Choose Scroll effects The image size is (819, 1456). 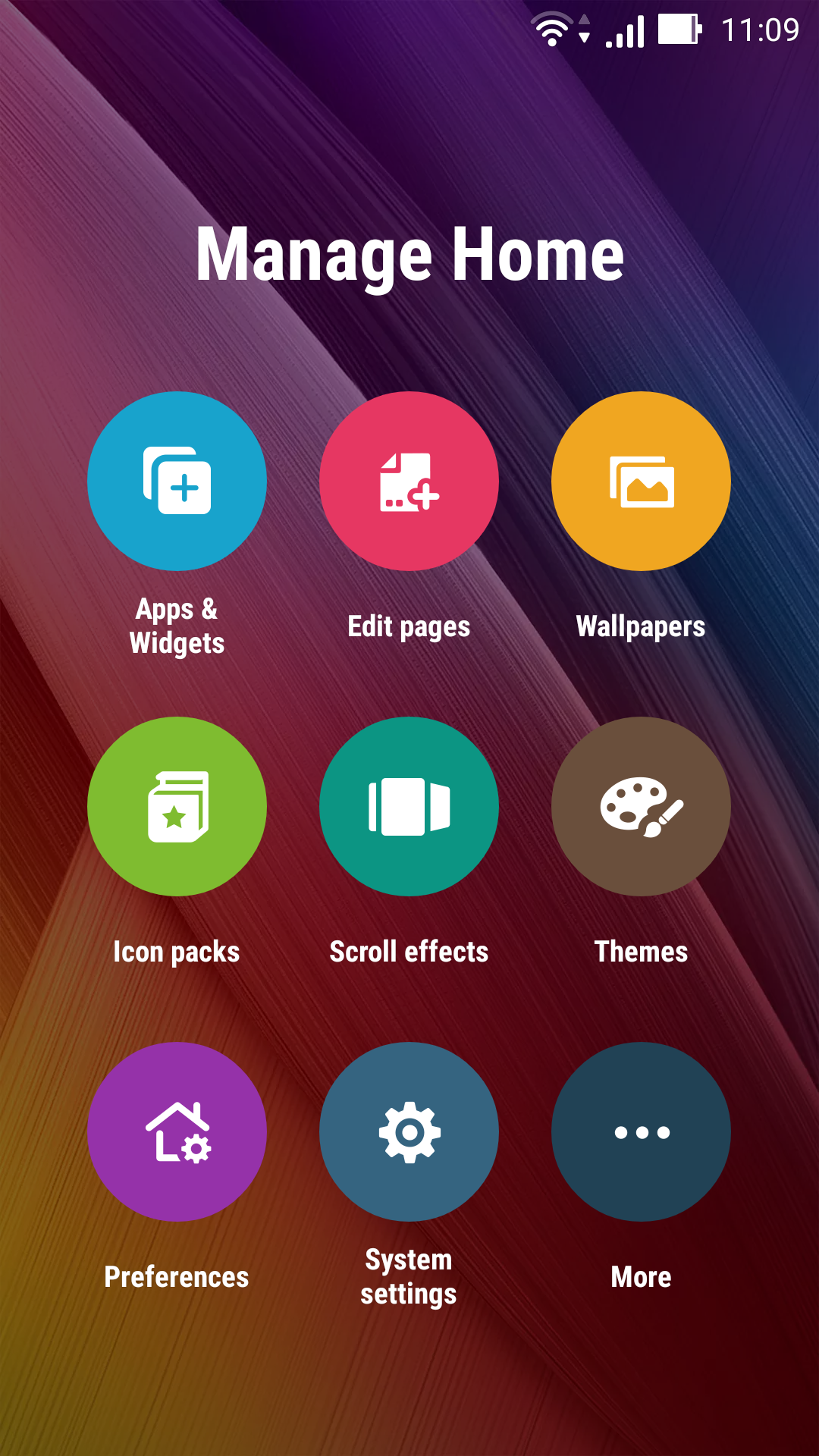(409, 806)
